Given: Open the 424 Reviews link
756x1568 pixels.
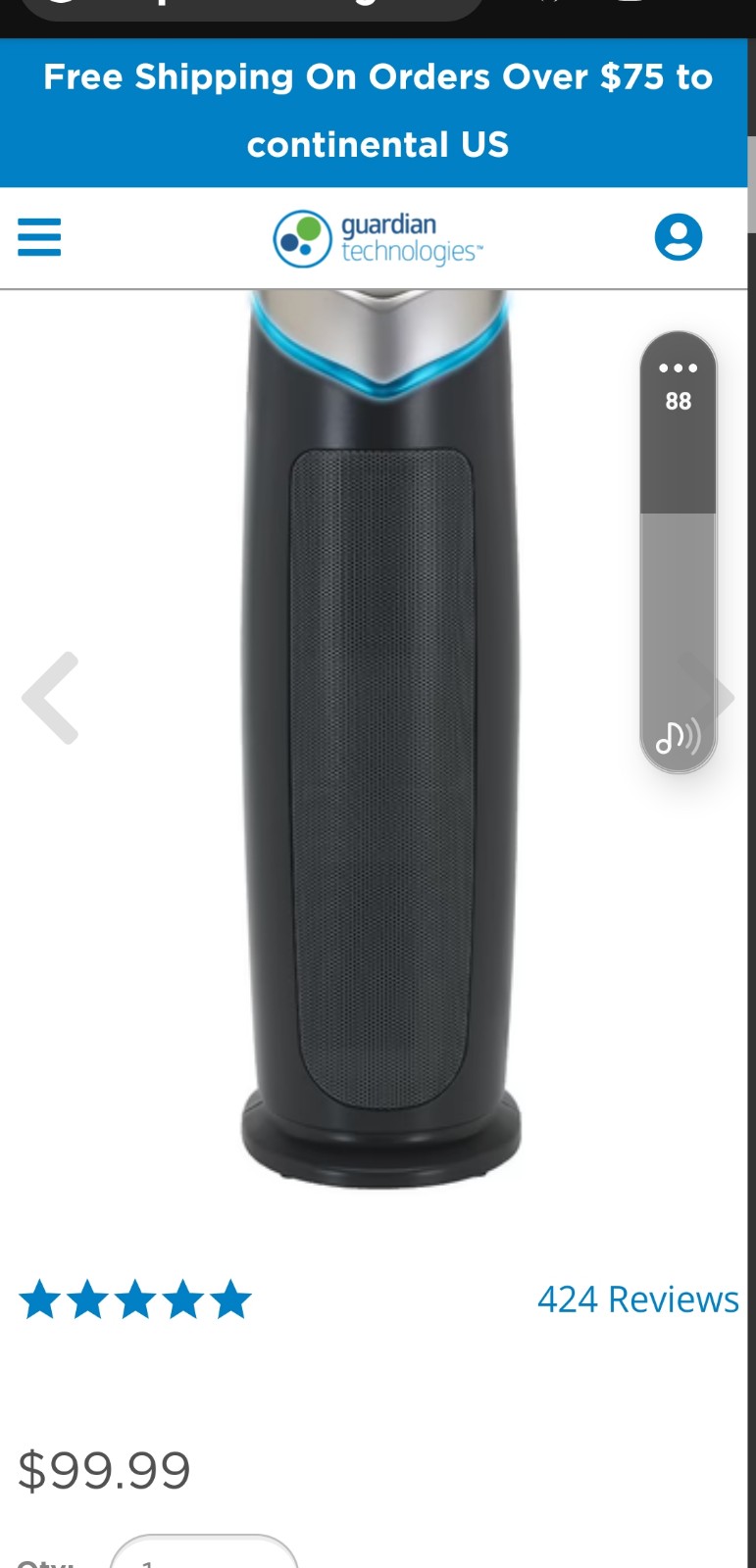Looking at the screenshot, I should coord(637,1299).
